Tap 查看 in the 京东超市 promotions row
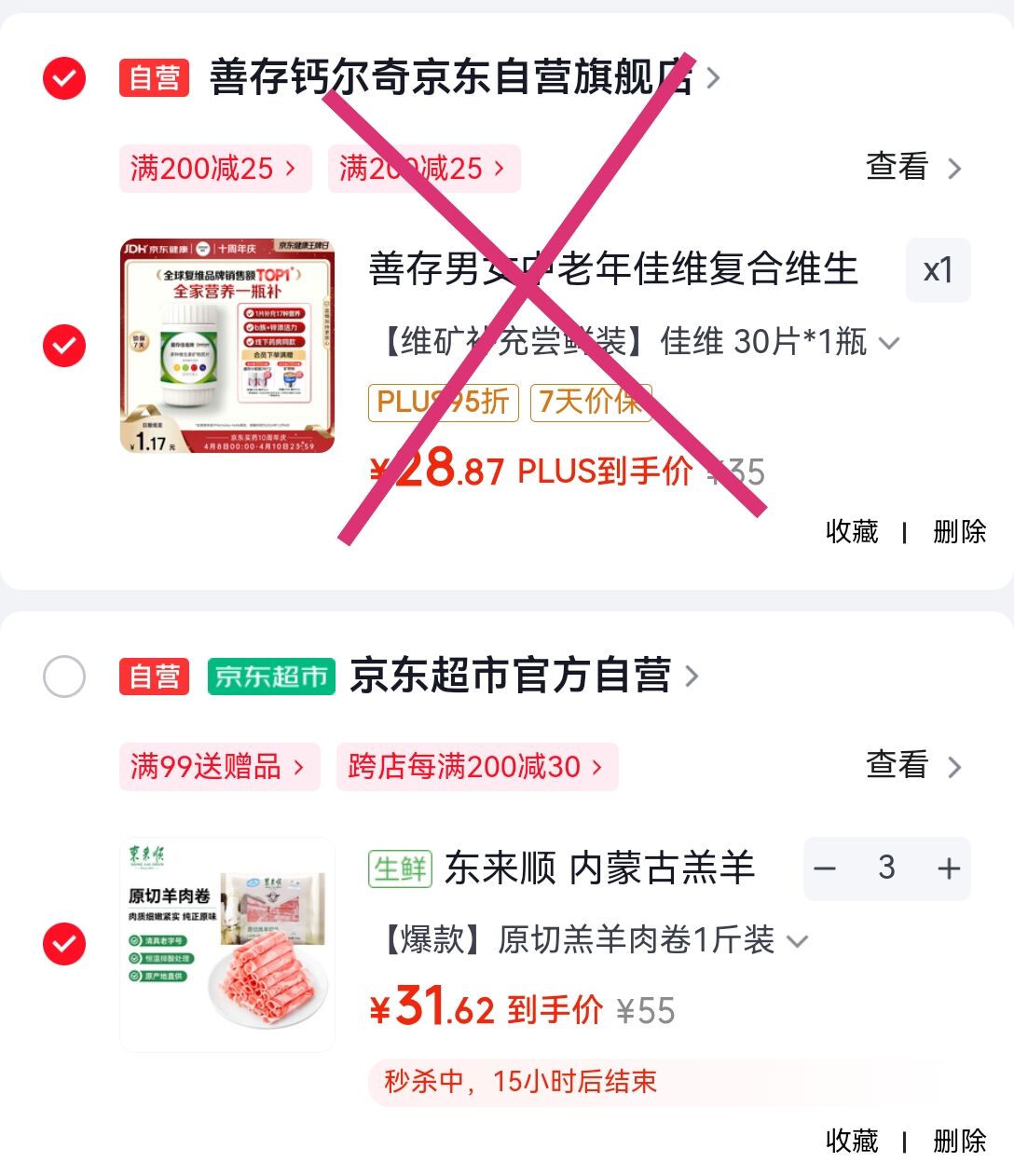Image resolution: width=1014 pixels, height=1176 pixels. [911, 766]
